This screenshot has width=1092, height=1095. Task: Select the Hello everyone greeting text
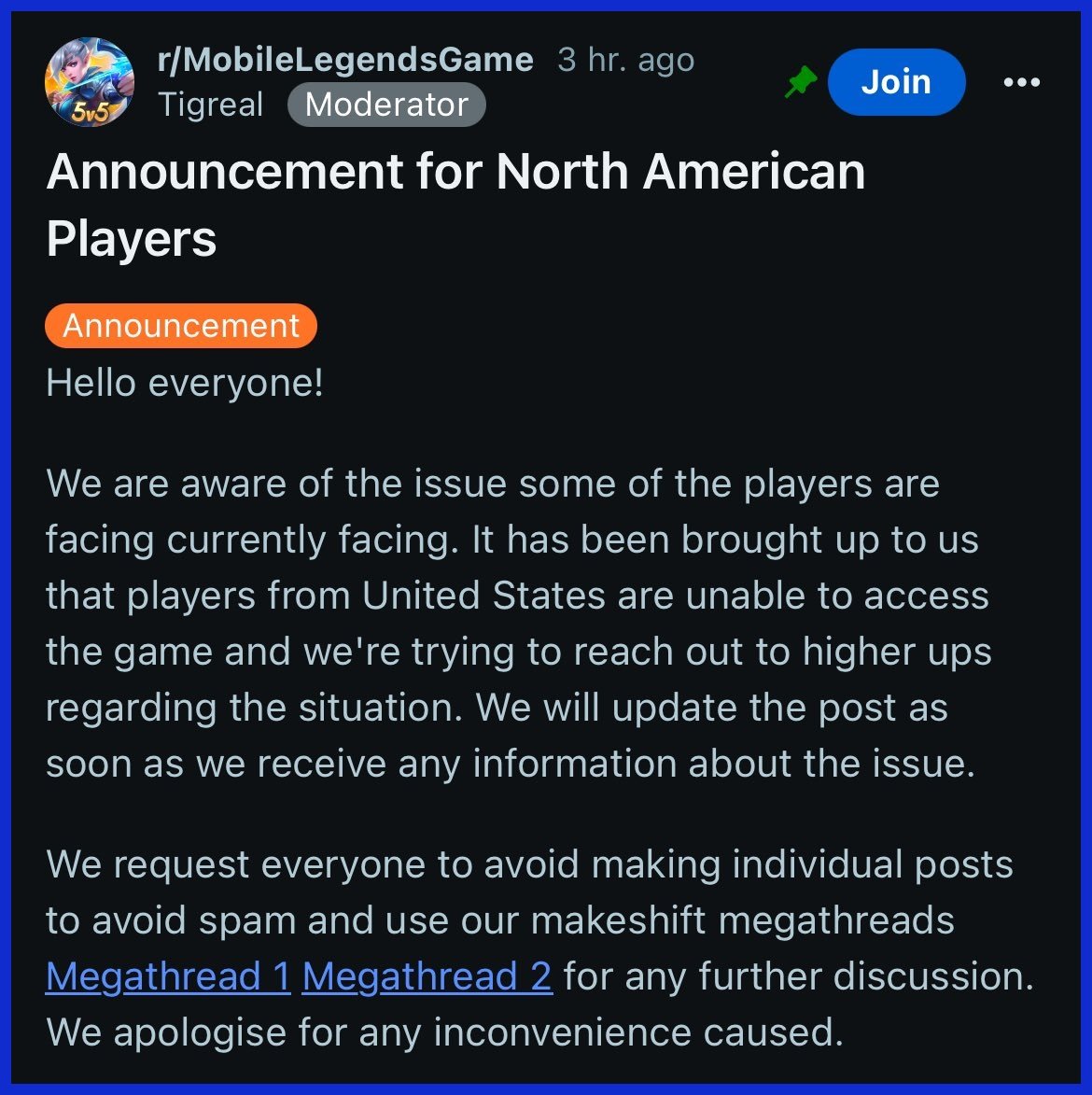pyautogui.click(x=184, y=381)
